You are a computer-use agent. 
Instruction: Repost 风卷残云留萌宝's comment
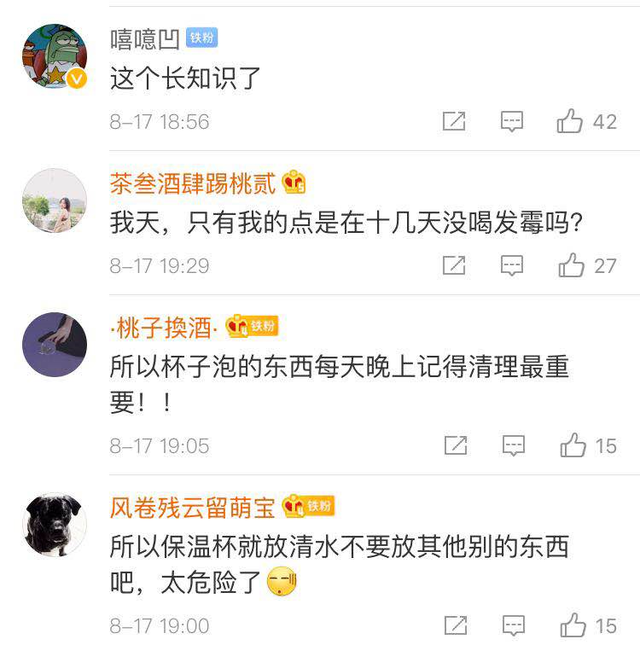(454, 626)
